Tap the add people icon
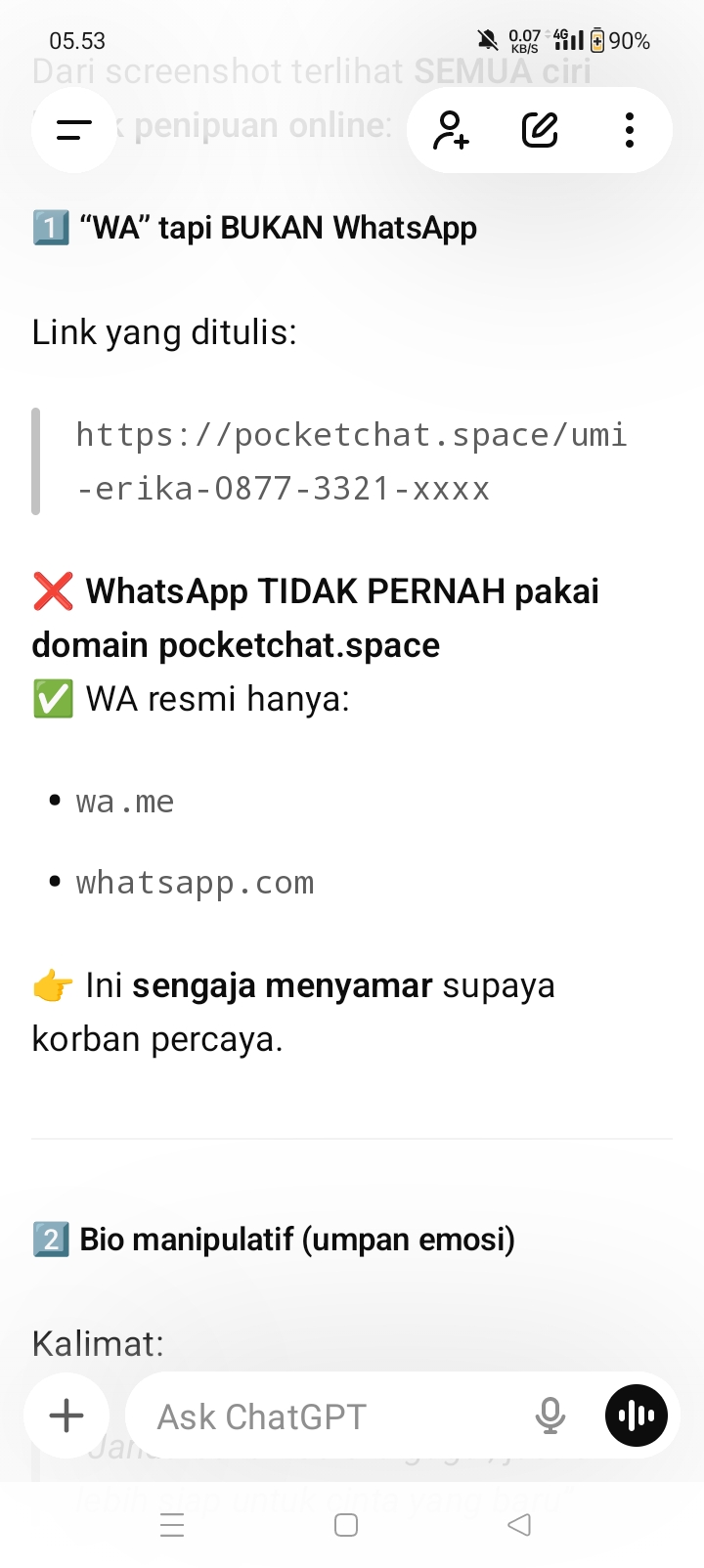 pyautogui.click(x=451, y=130)
